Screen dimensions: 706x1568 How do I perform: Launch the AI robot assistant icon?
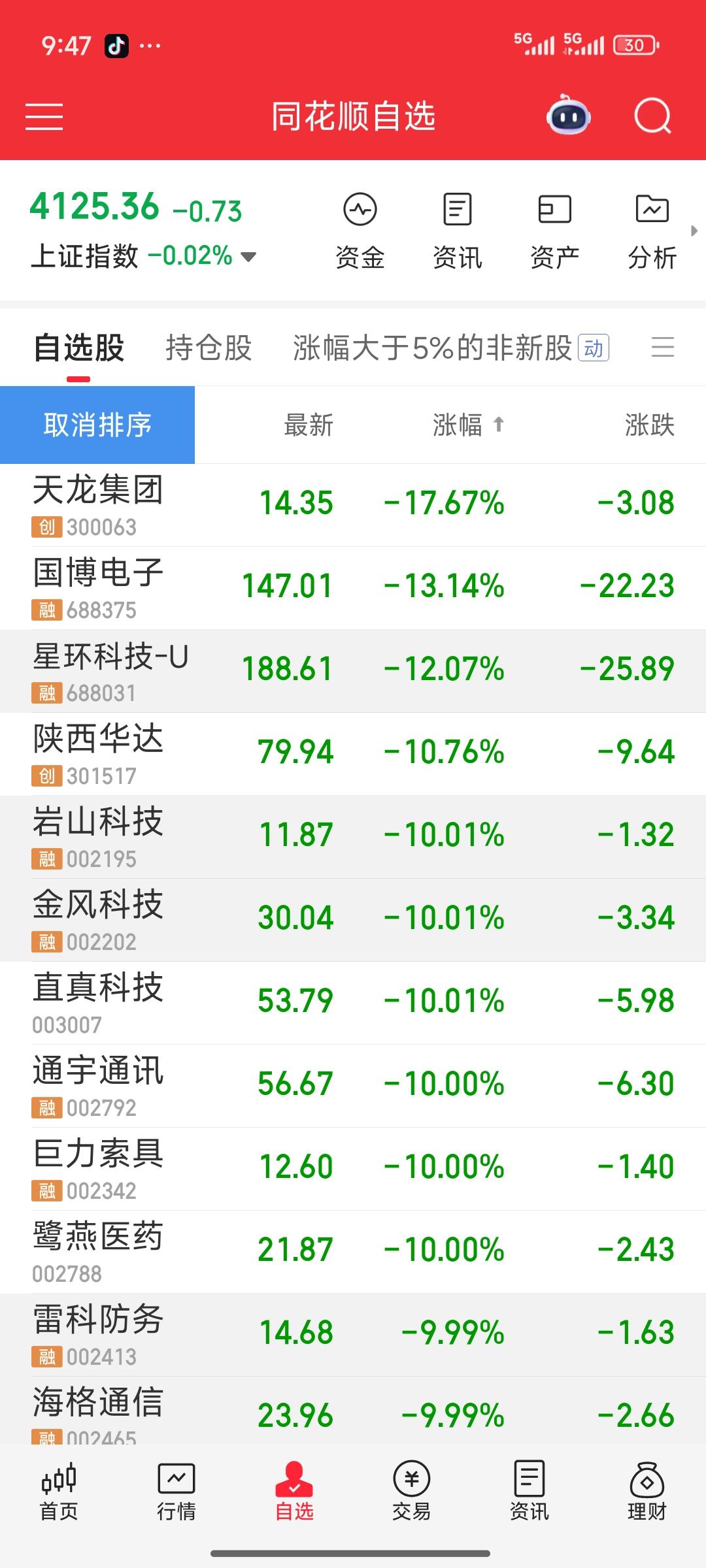coord(567,116)
